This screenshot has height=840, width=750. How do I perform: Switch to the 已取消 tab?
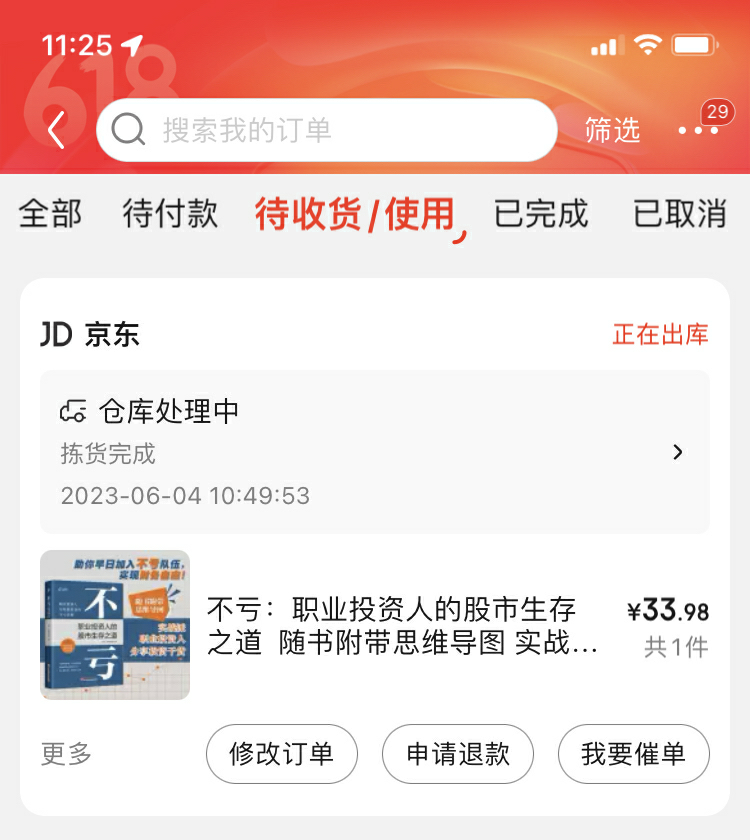(680, 214)
